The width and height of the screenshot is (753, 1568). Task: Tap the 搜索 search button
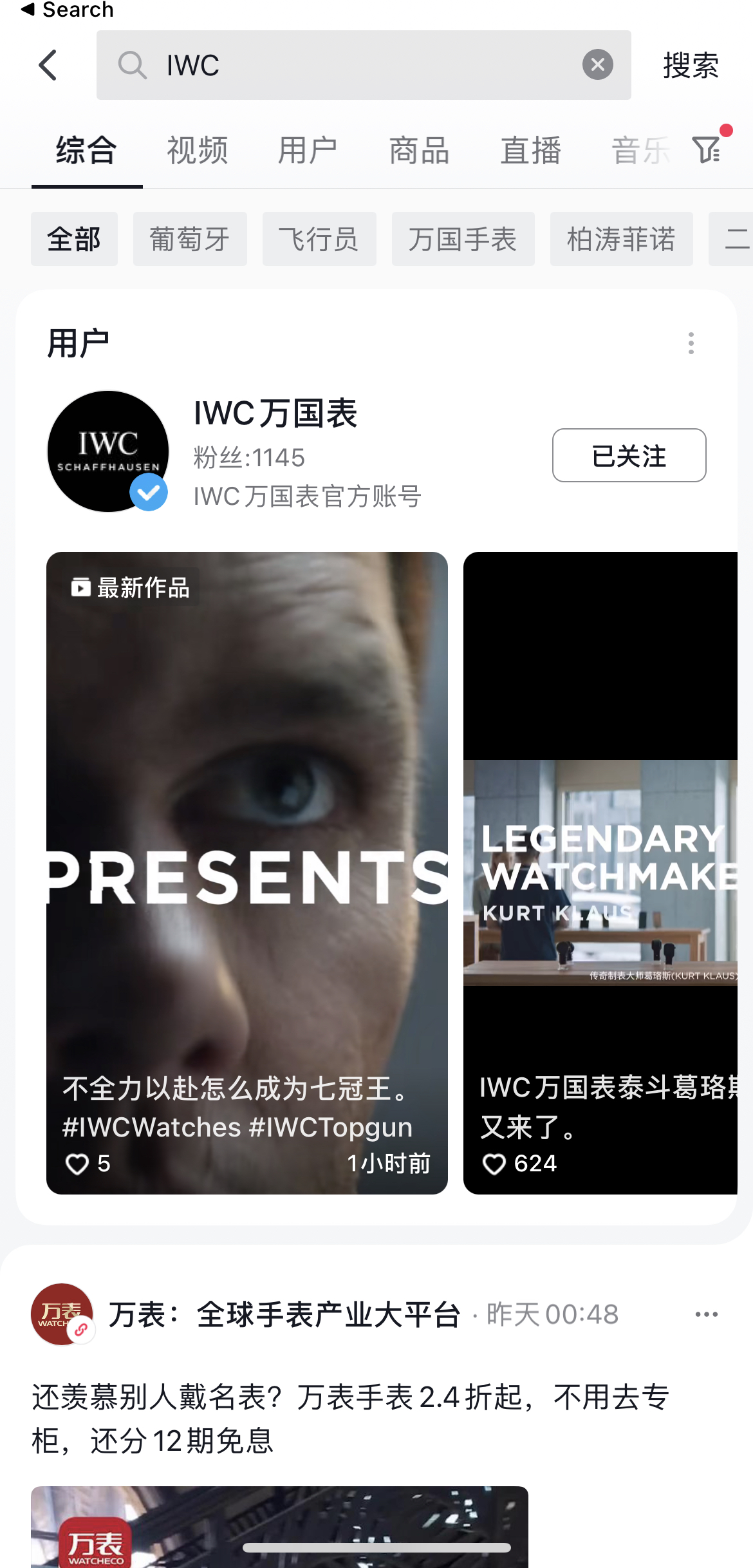point(691,65)
